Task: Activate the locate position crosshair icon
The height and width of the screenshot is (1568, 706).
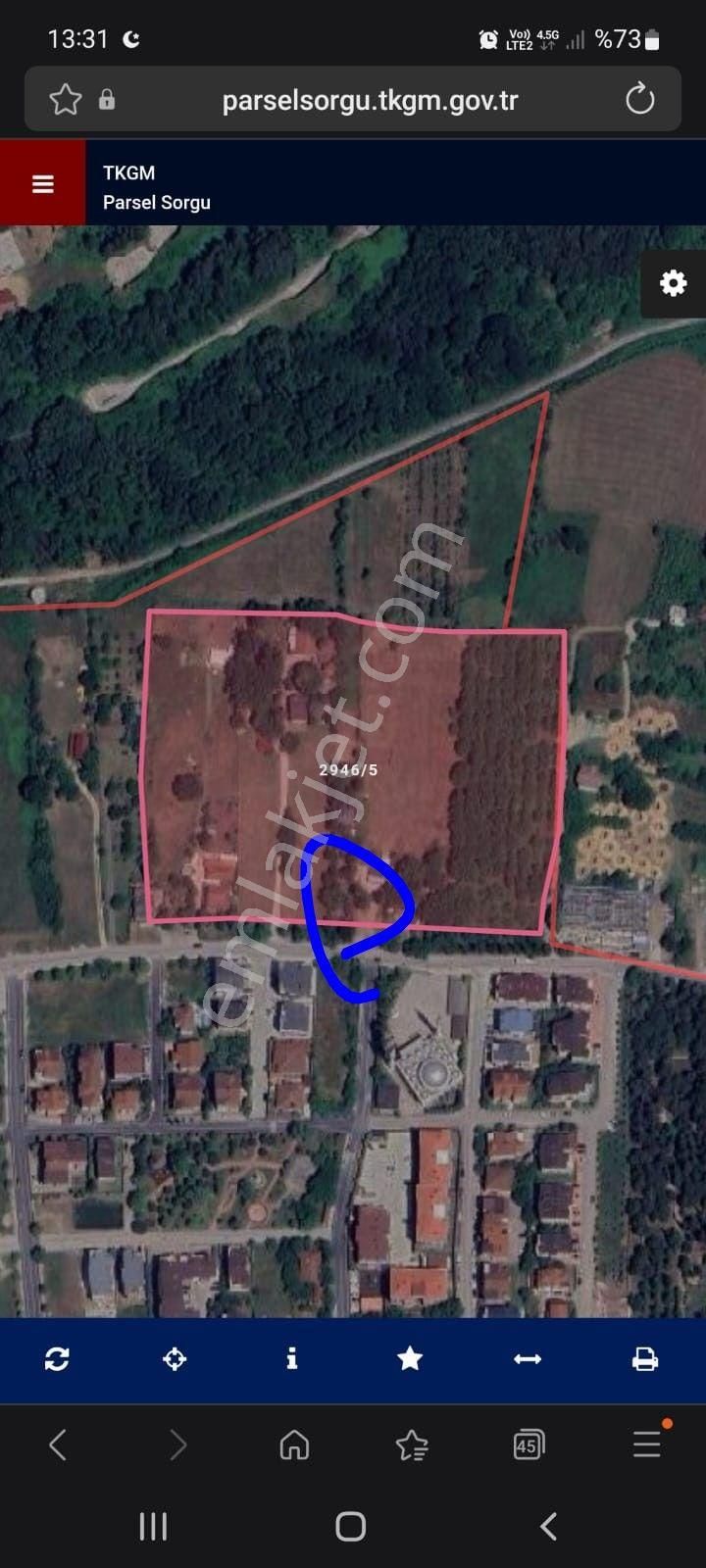Action: click(x=175, y=1359)
